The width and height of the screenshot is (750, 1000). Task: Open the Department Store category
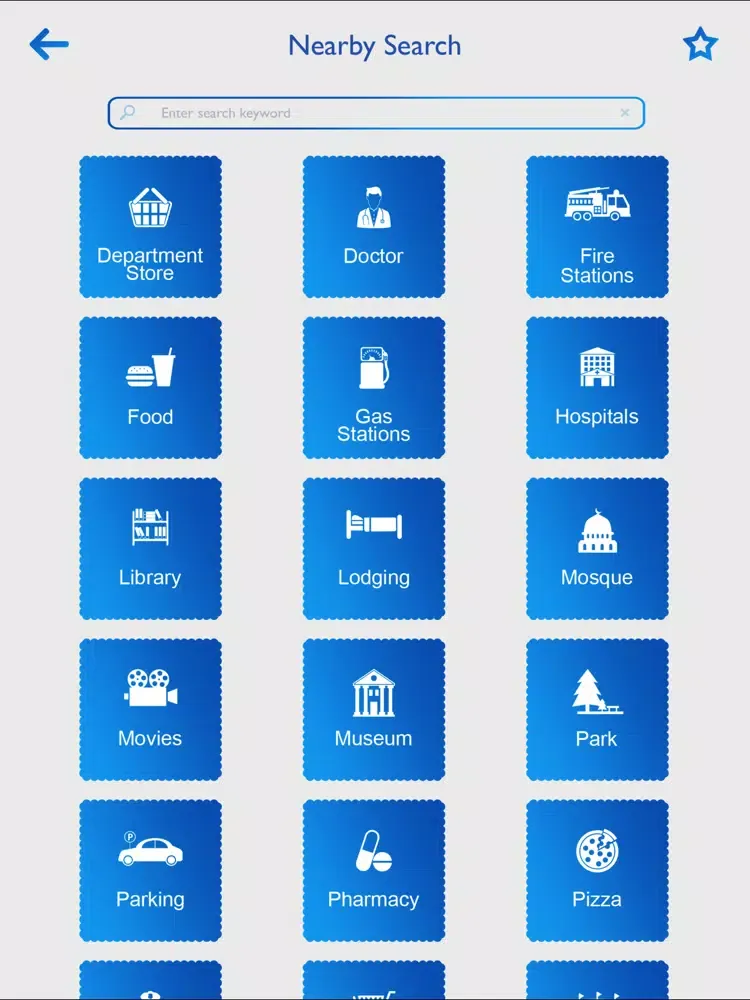click(150, 227)
